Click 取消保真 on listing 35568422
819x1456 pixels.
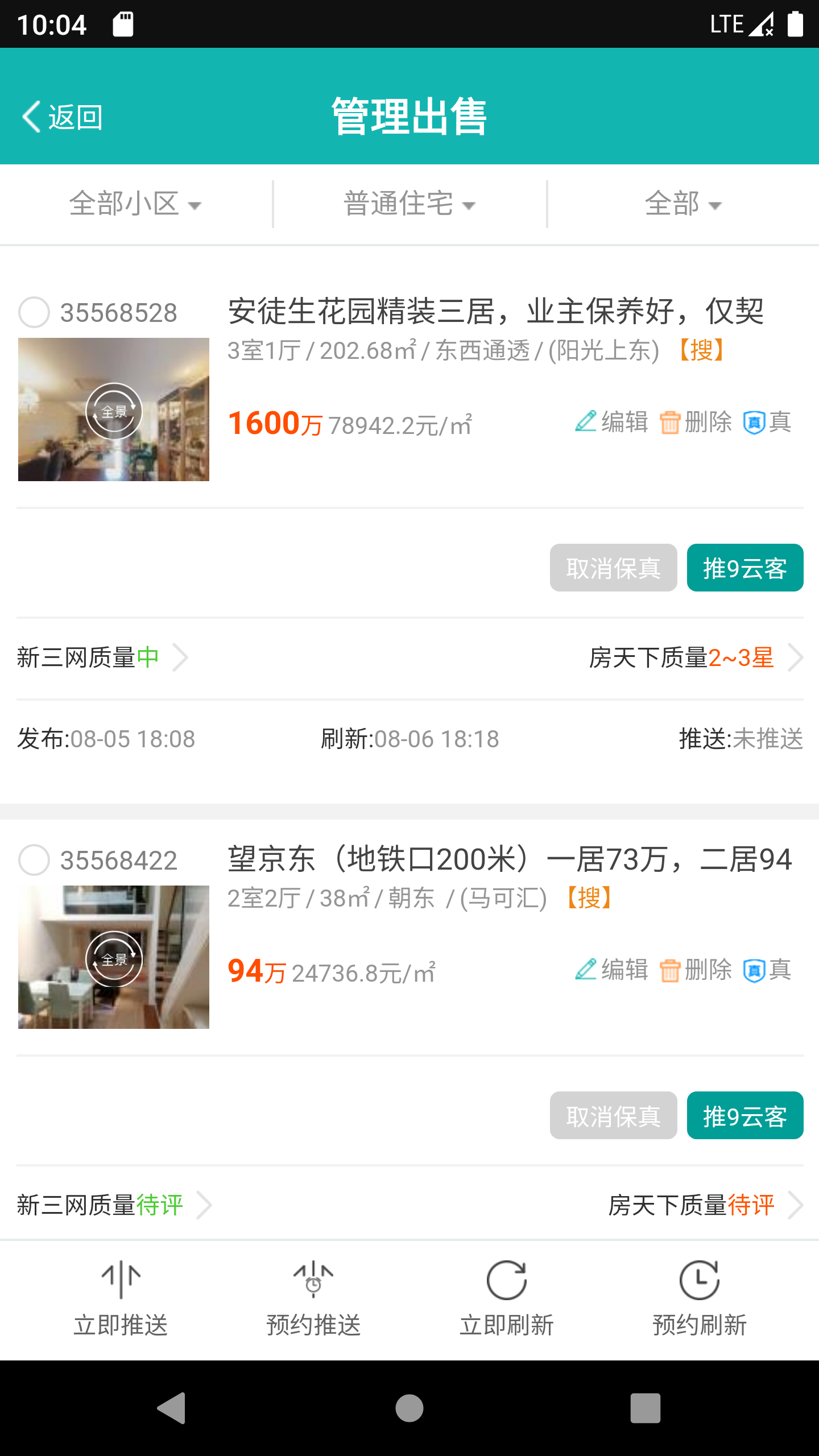[613, 1116]
